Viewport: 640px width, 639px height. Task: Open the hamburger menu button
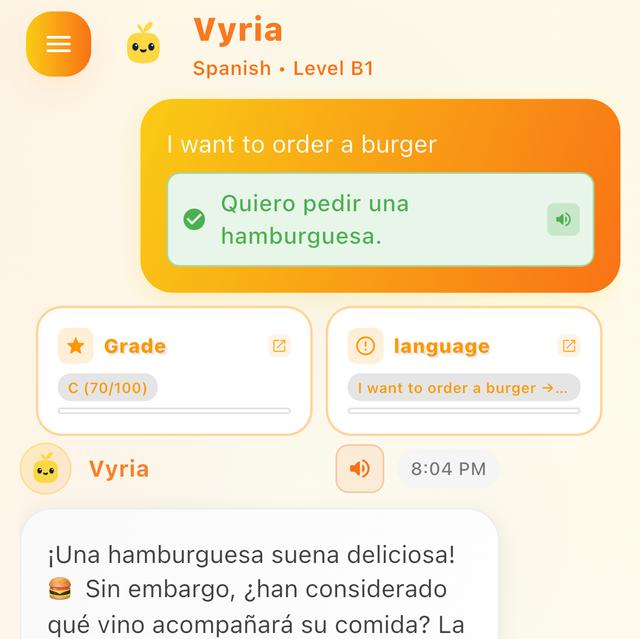pos(59,44)
